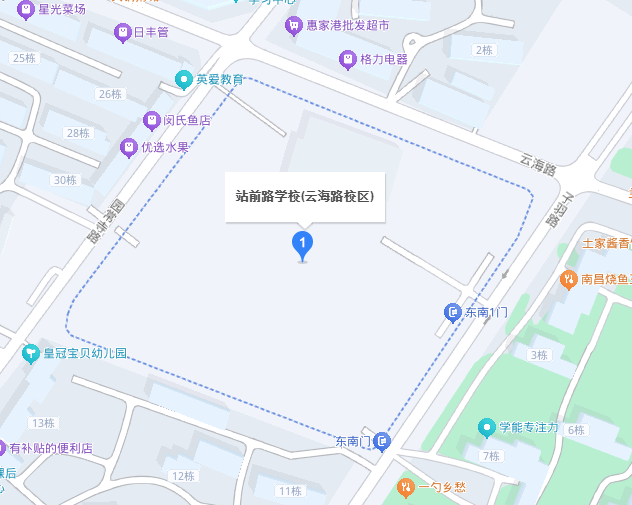This screenshot has height=505, width=632.
Task: Open the 闵氏鱼店 shop marker
Action: tap(151, 120)
